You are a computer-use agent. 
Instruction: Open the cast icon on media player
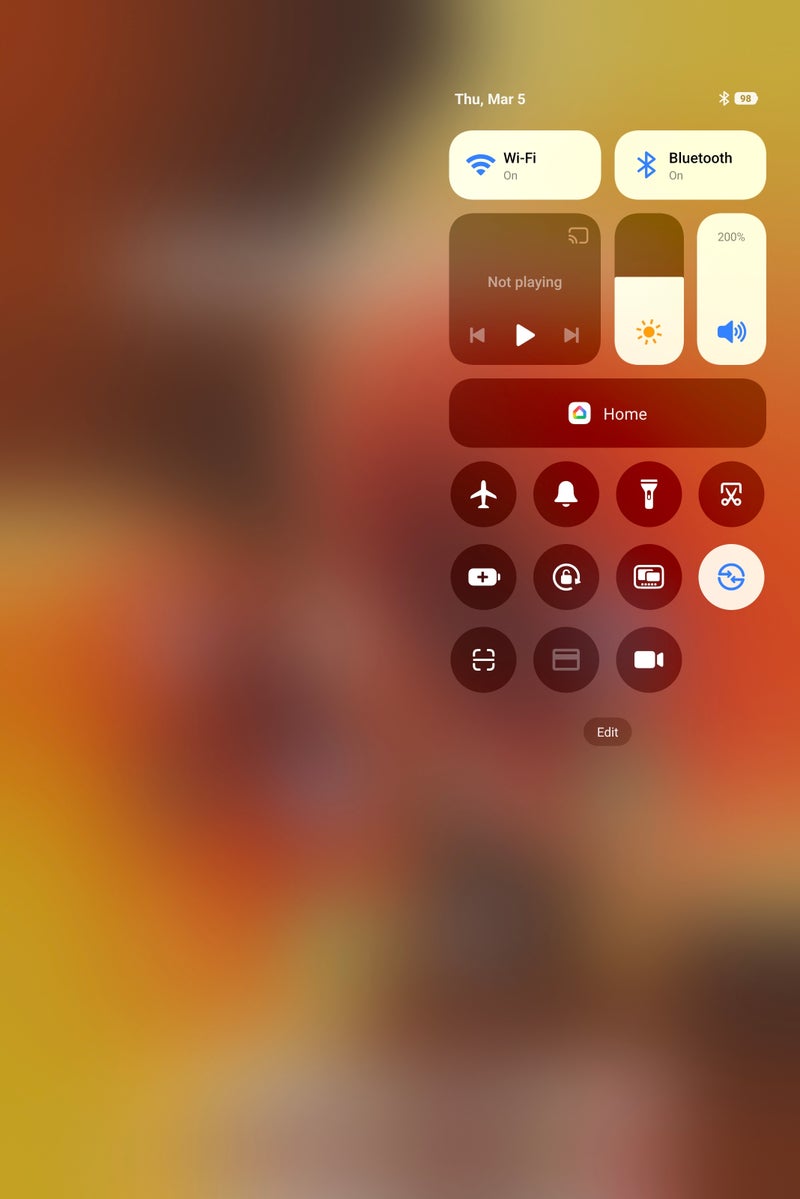tap(578, 236)
